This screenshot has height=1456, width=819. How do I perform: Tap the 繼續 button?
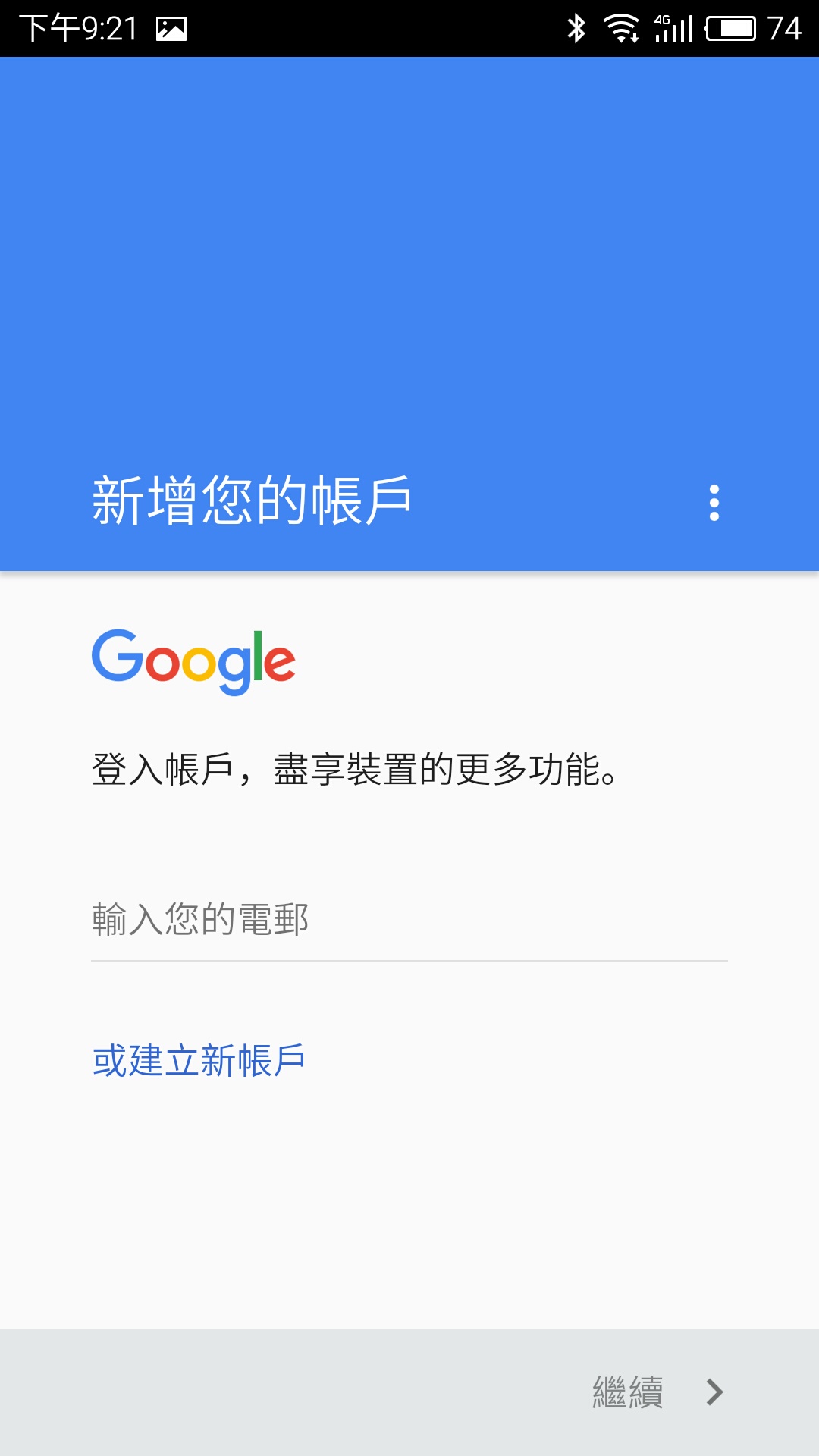pos(657,1392)
